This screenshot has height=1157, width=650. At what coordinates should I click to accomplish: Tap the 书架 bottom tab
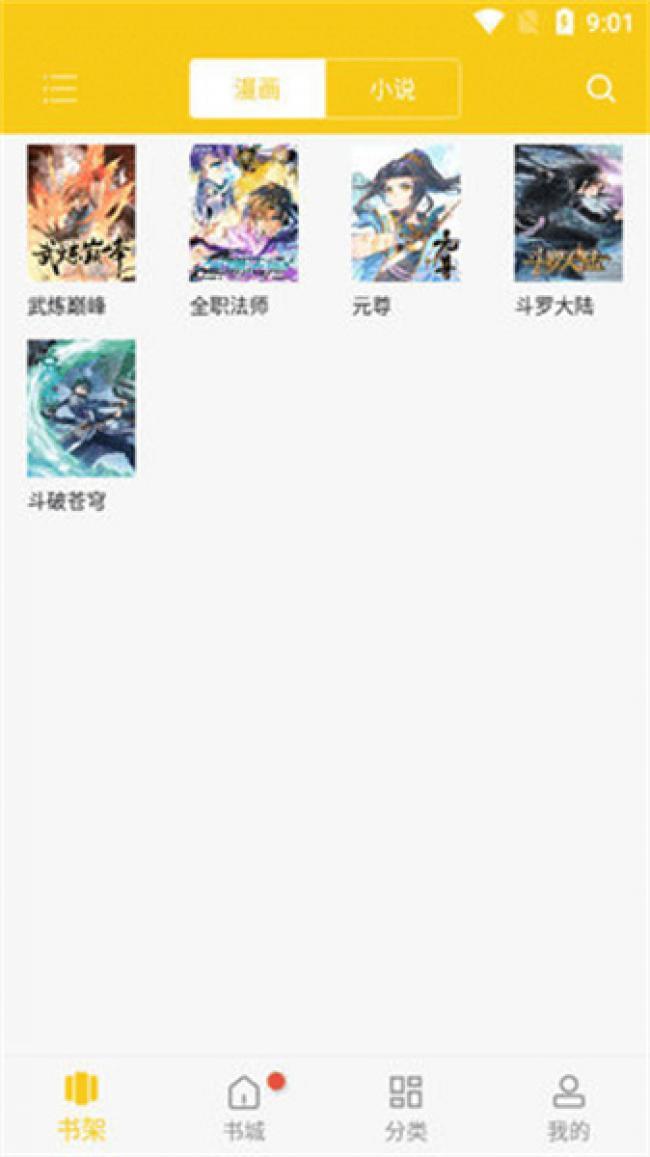[x=81, y=1107]
